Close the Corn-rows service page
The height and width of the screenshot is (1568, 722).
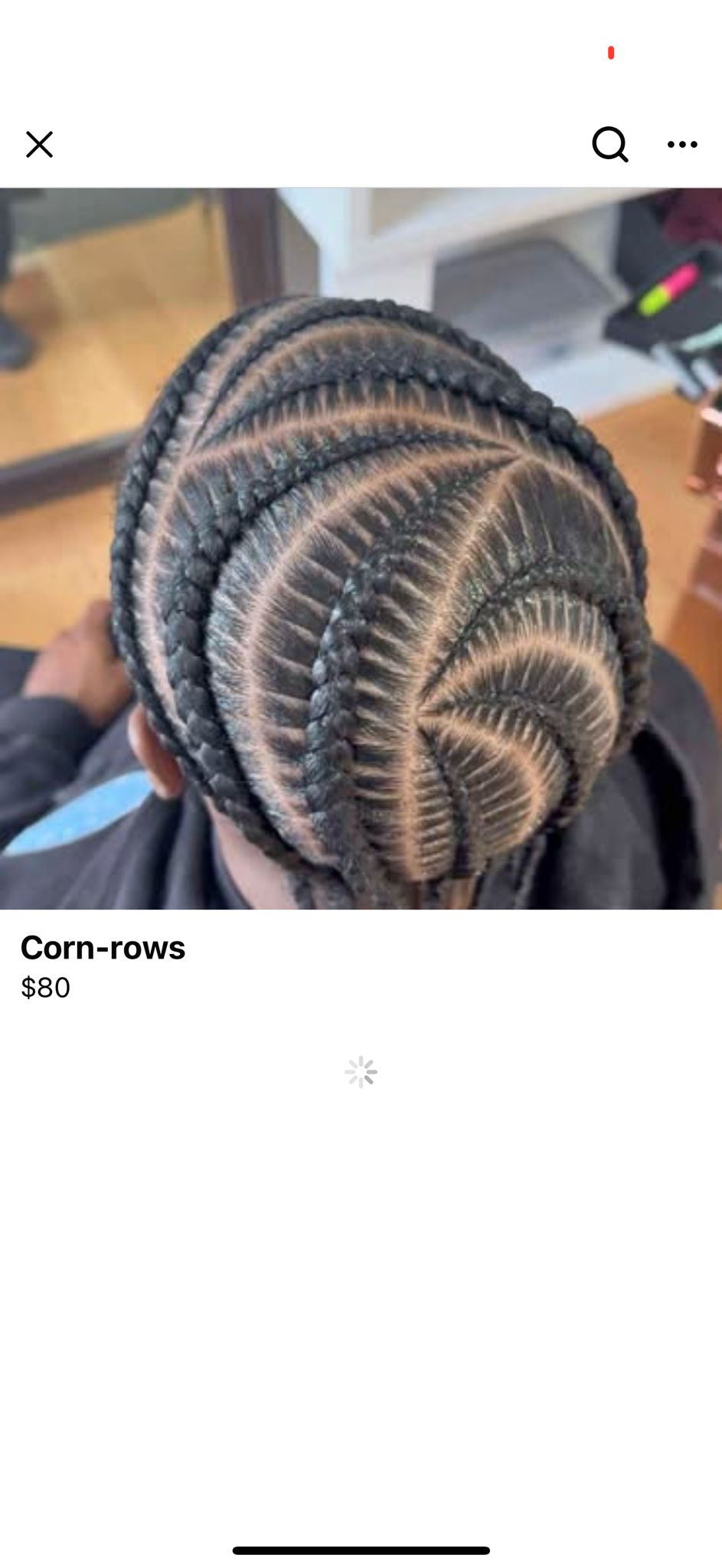point(39,144)
